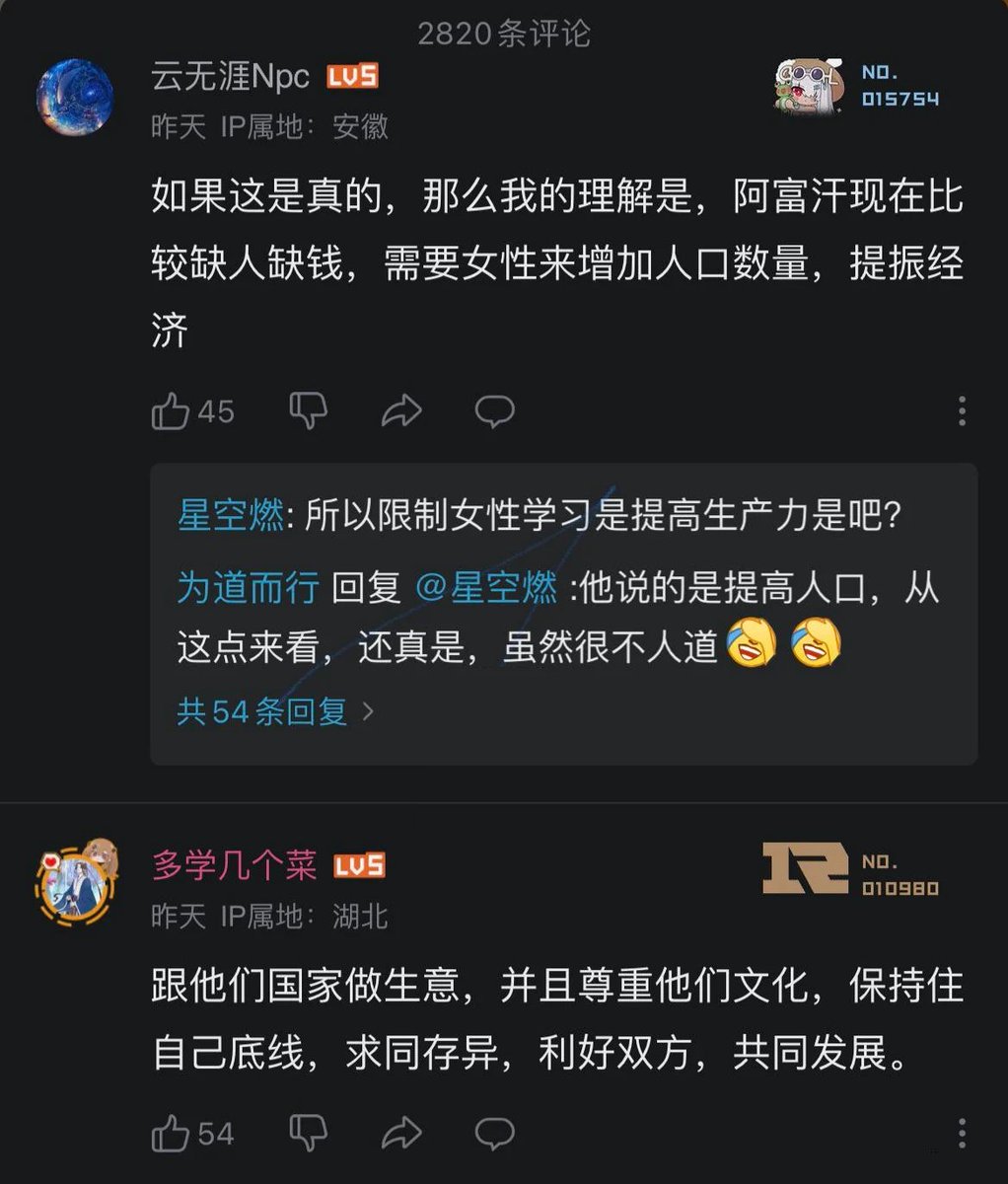Like the comment by 云无涯Npc
The image size is (1008, 1184).
(x=171, y=411)
